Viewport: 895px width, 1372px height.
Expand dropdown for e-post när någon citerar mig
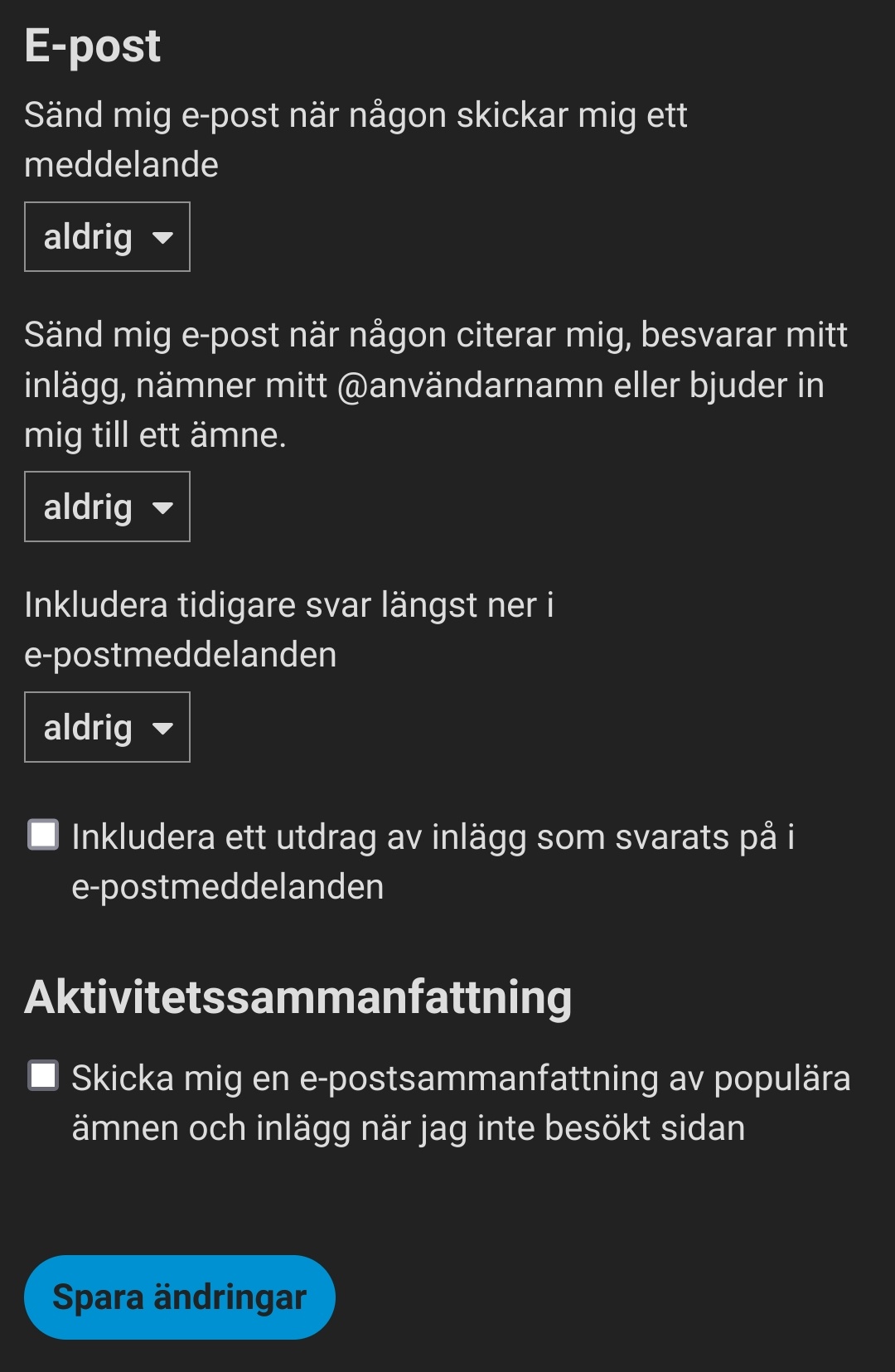[x=107, y=507]
